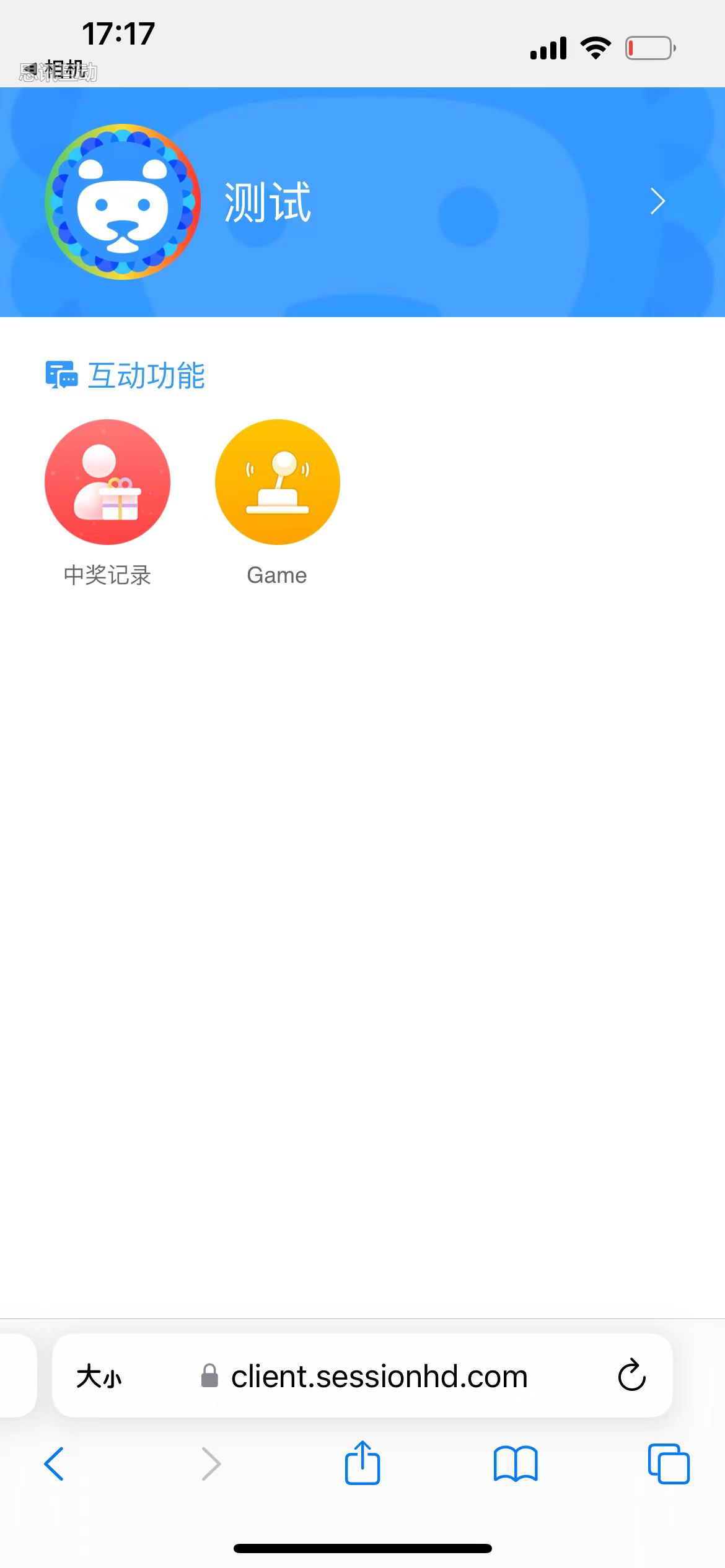Image resolution: width=725 pixels, height=1568 pixels.
Task: Reload the current page
Action: (631, 1376)
